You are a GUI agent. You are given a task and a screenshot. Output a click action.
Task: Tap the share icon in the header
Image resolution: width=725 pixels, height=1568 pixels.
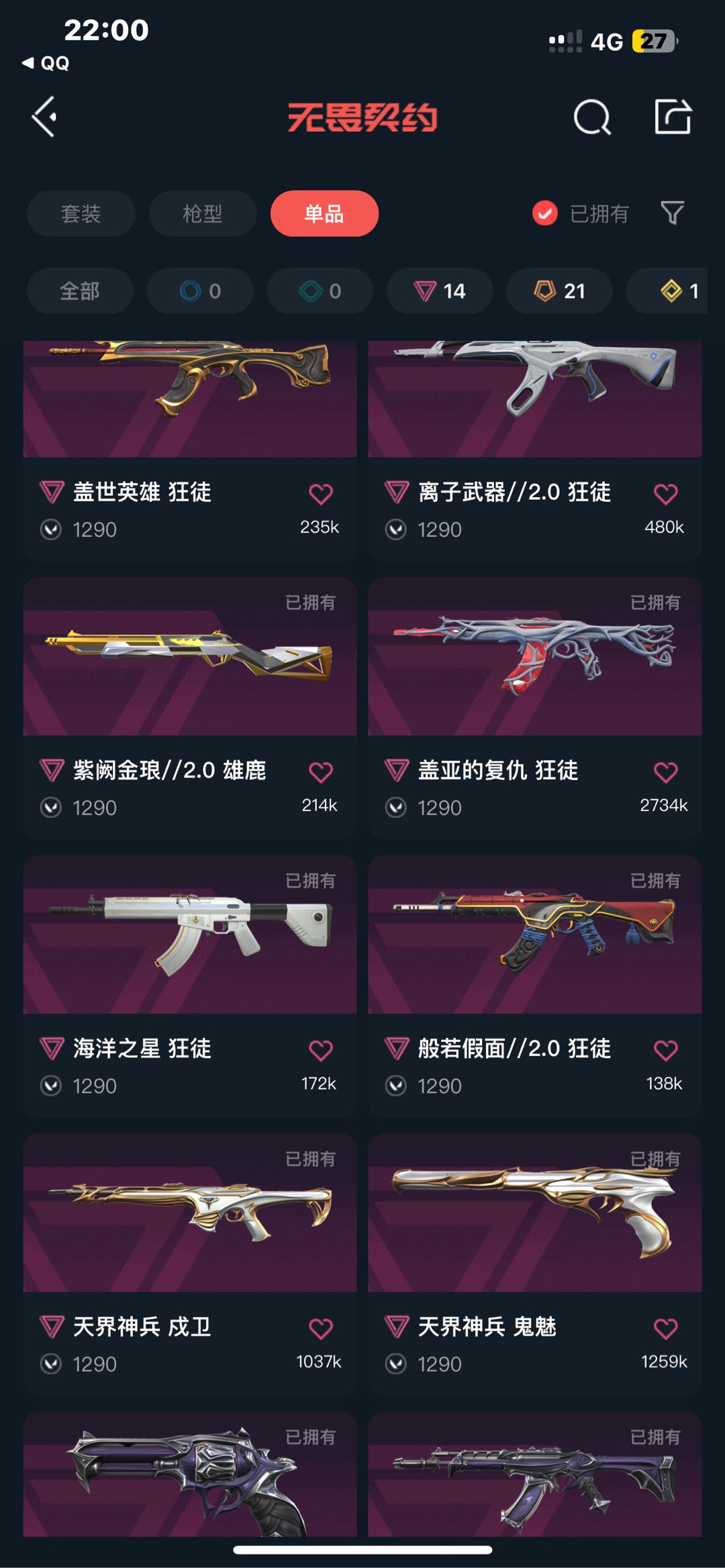673,117
